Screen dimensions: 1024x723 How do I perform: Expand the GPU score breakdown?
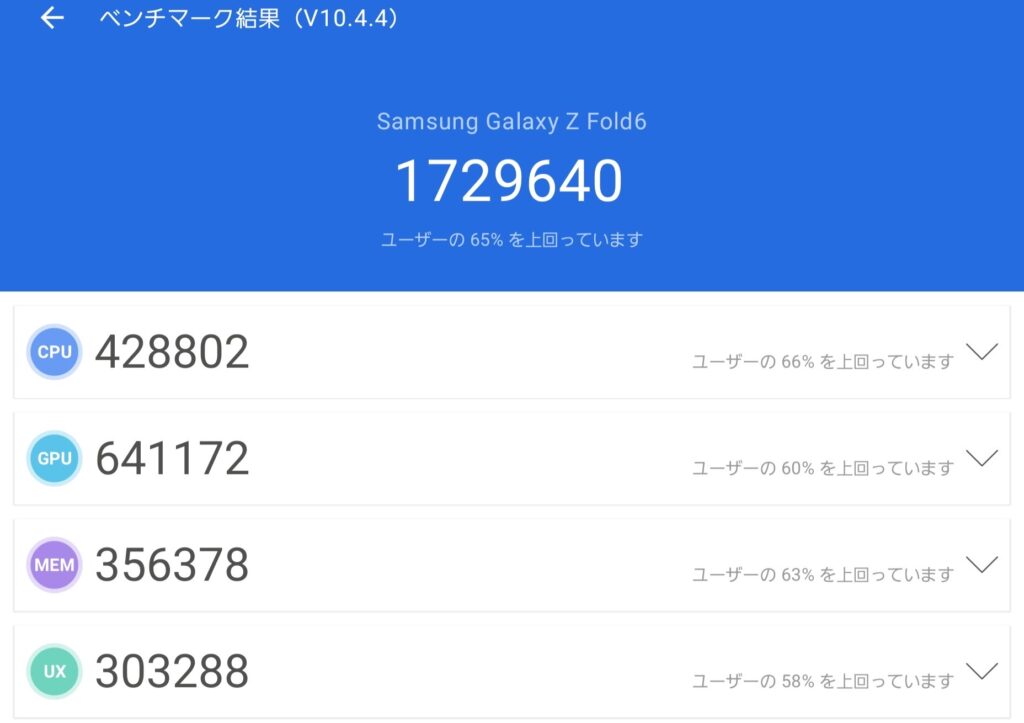(982, 458)
